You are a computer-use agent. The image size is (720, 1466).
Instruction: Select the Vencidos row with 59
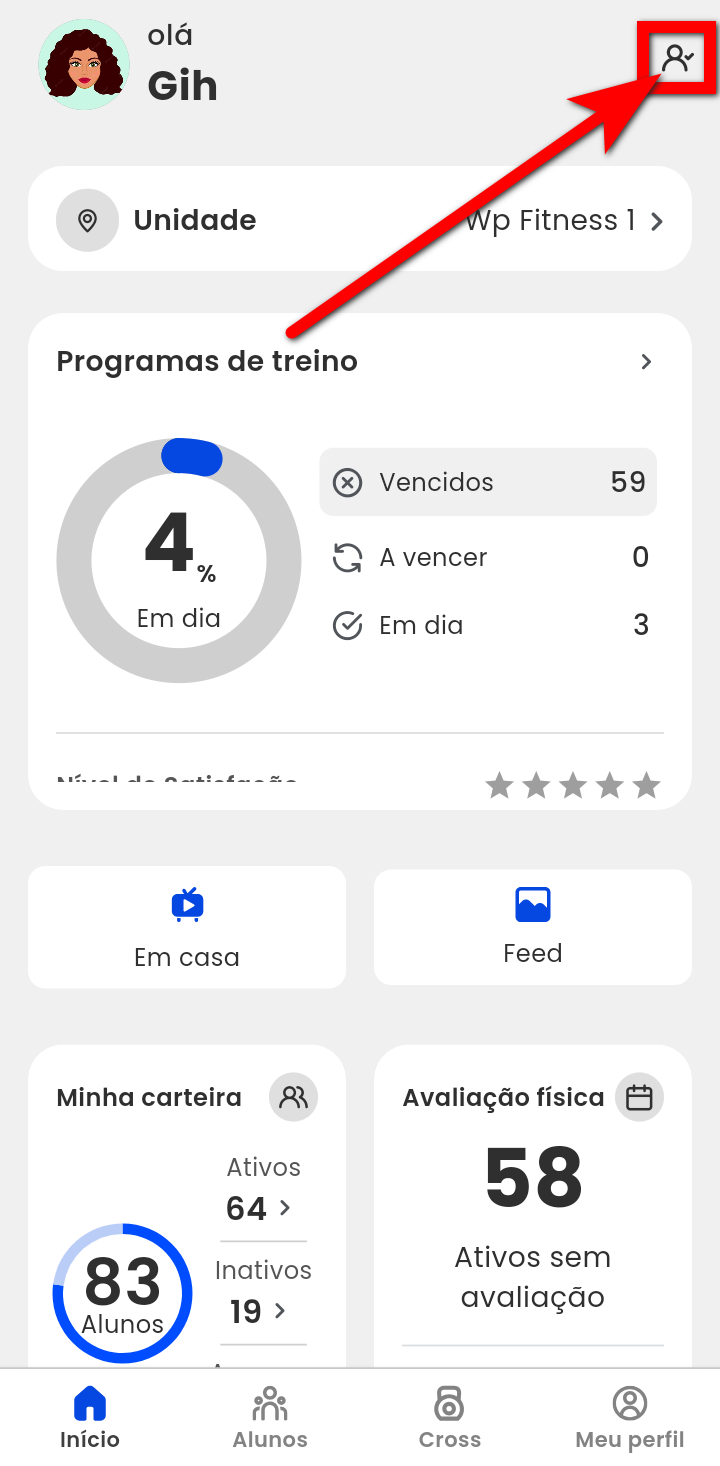[488, 482]
